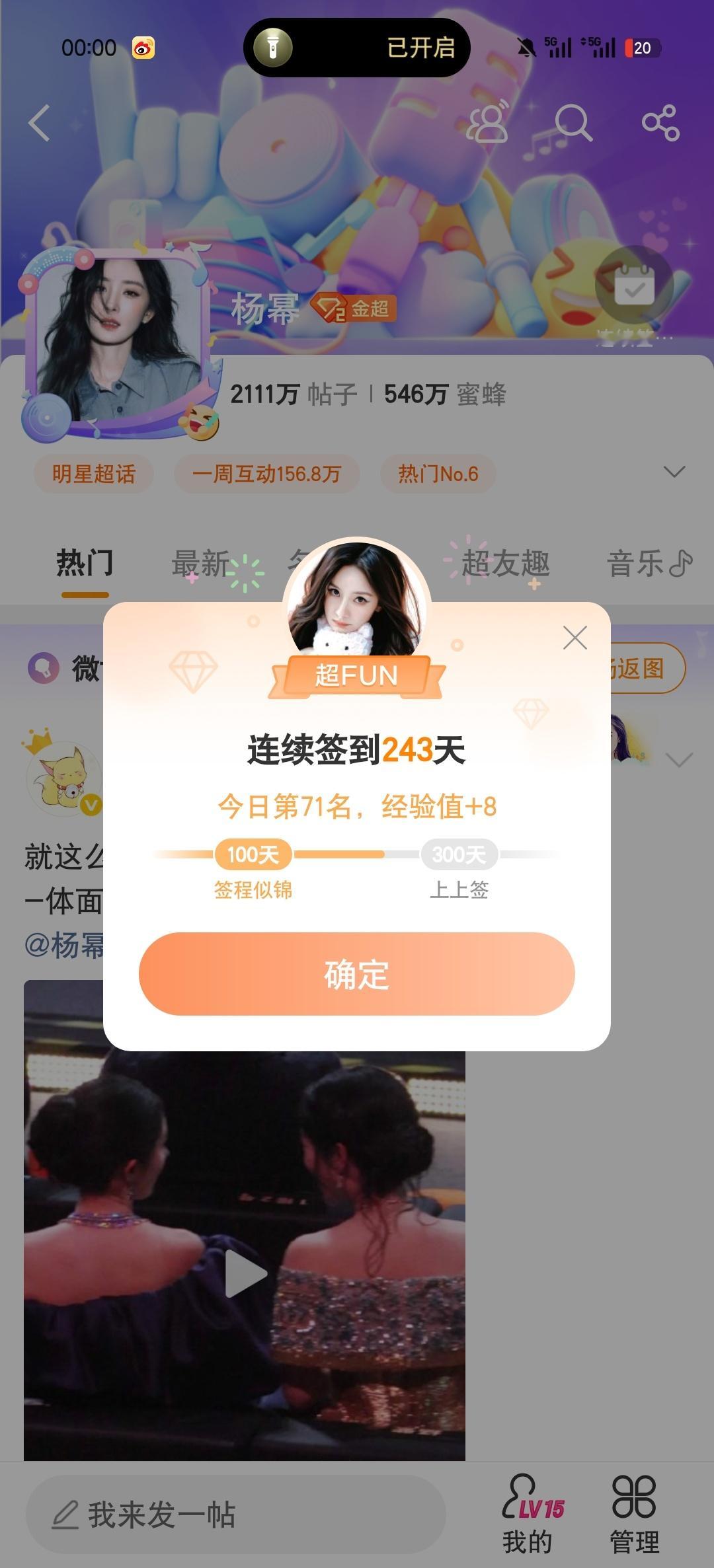The image size is (714, 1568).
Task: Switch to the 最新 tab
Action: click(x=200, y=563)
